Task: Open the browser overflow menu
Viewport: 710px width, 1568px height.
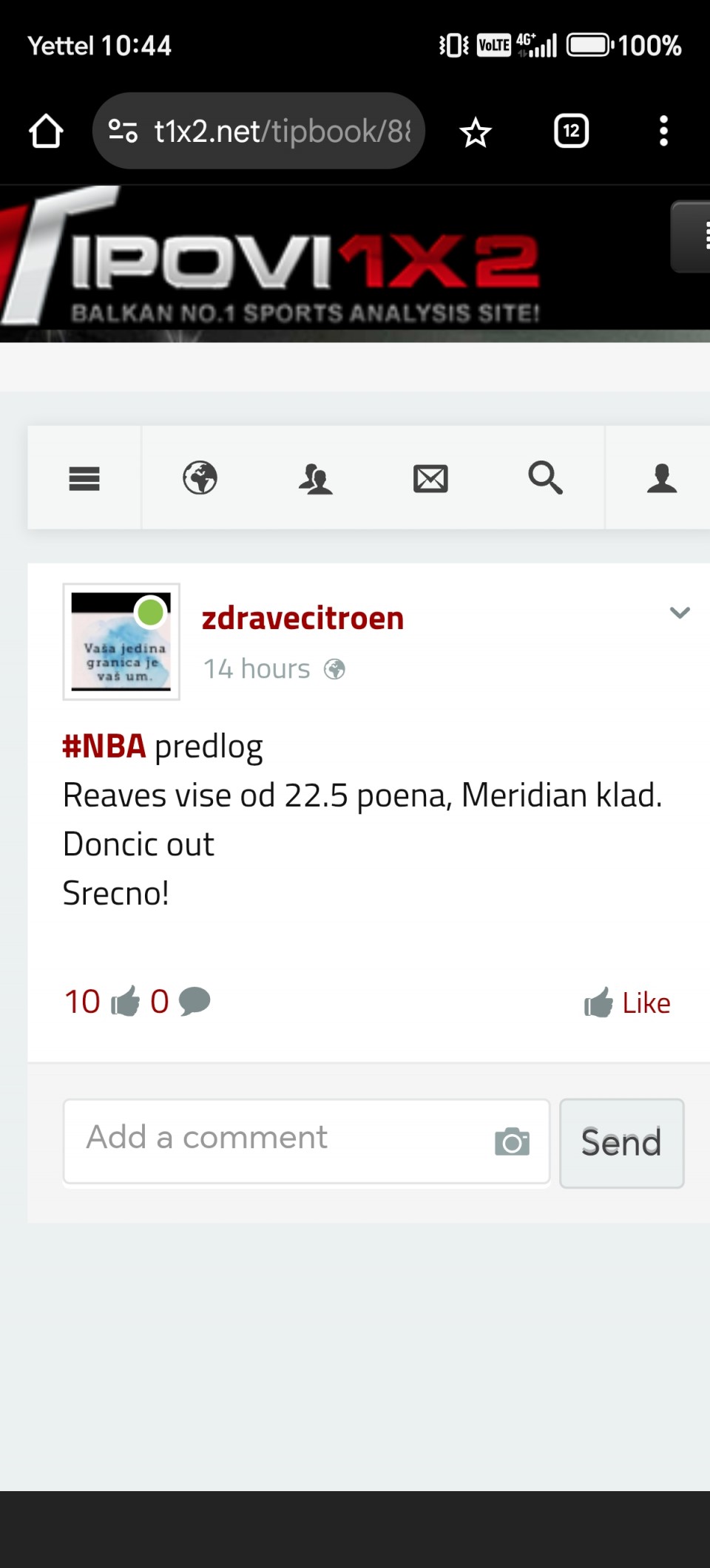Action: 663,132
